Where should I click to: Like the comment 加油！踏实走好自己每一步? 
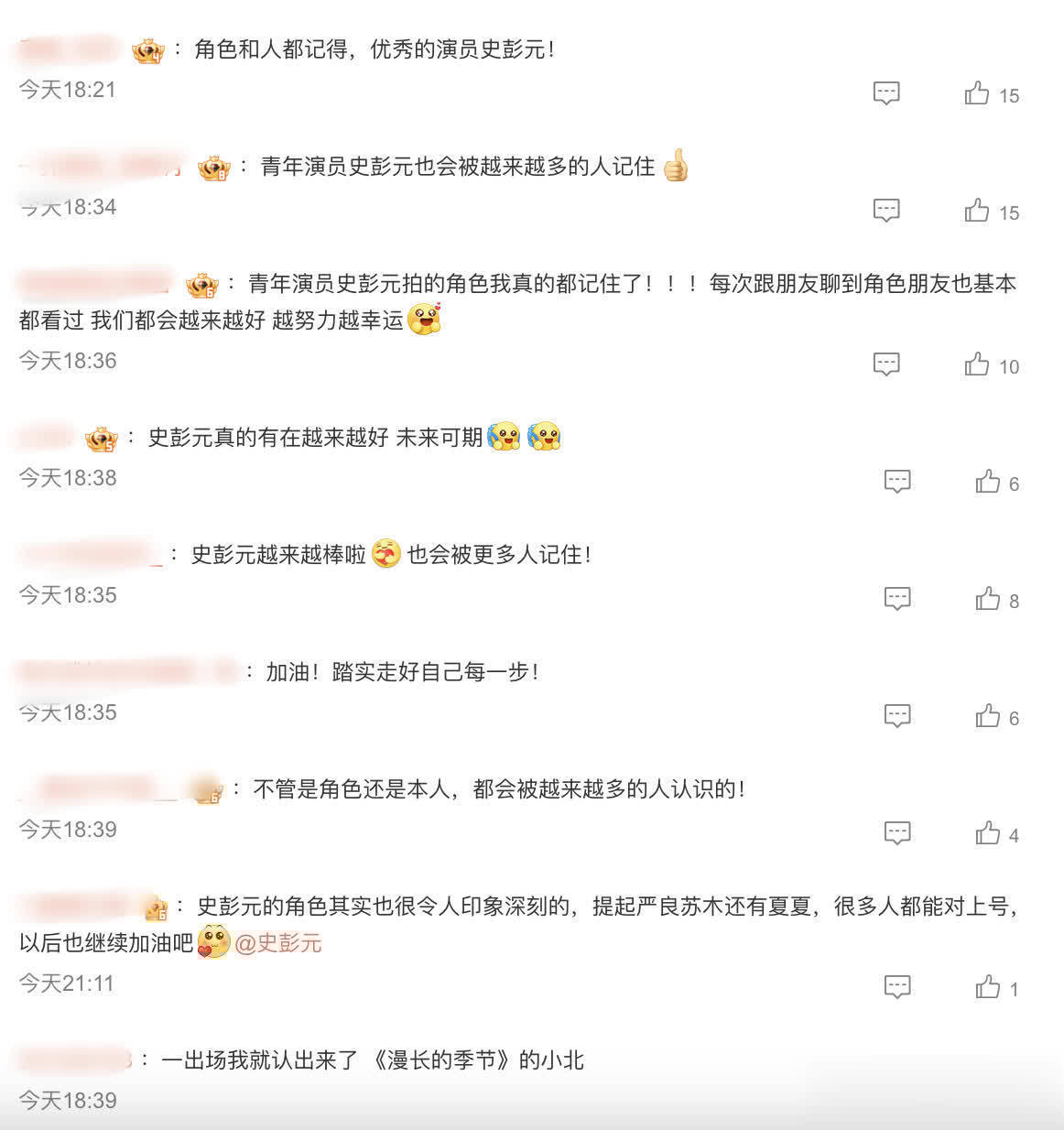click(988, 716)
